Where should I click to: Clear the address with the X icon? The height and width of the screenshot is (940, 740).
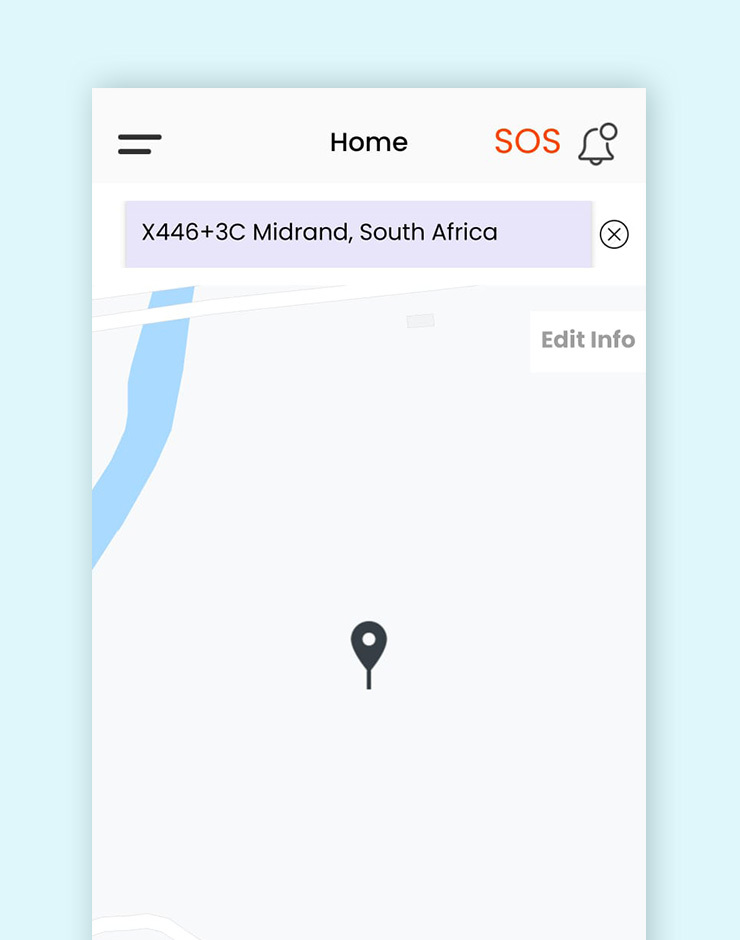coord(614,235)
